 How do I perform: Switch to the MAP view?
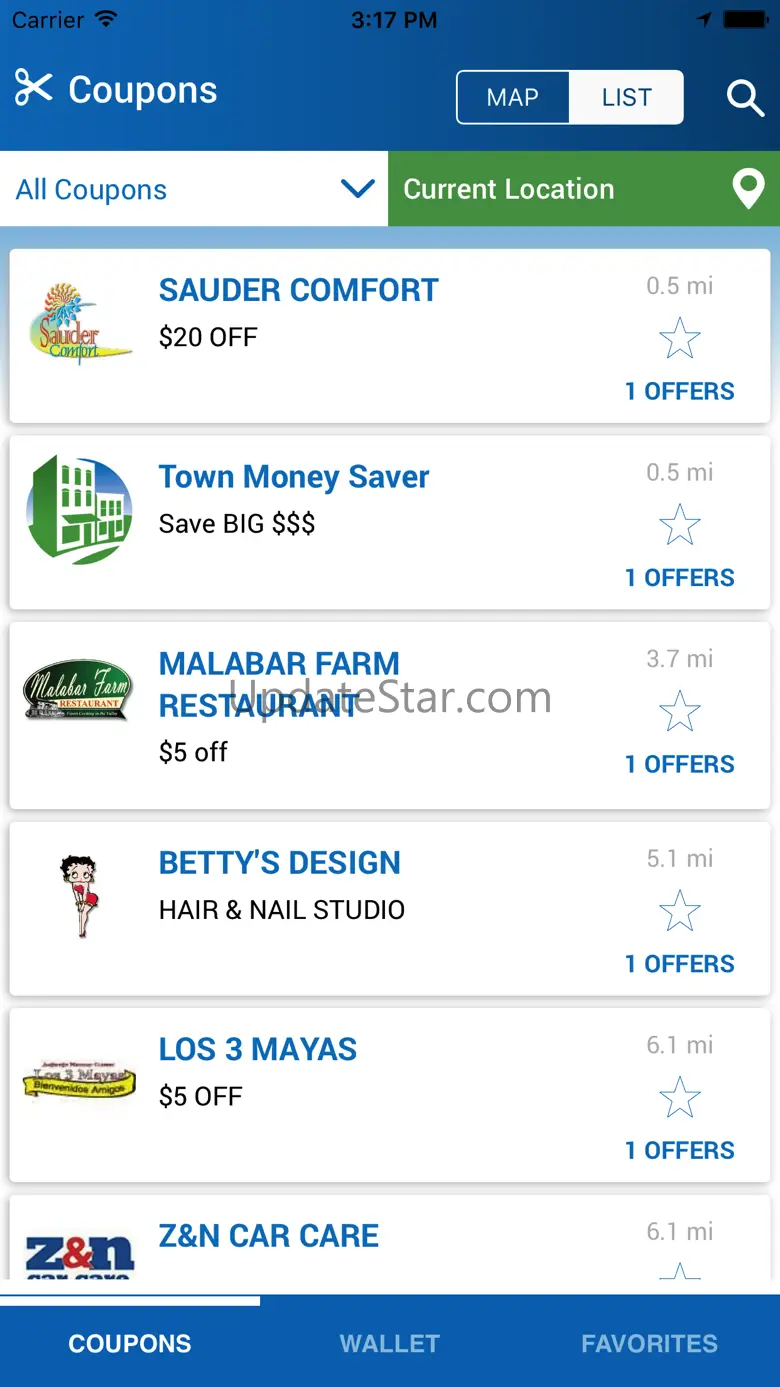[x=513, y=98]
